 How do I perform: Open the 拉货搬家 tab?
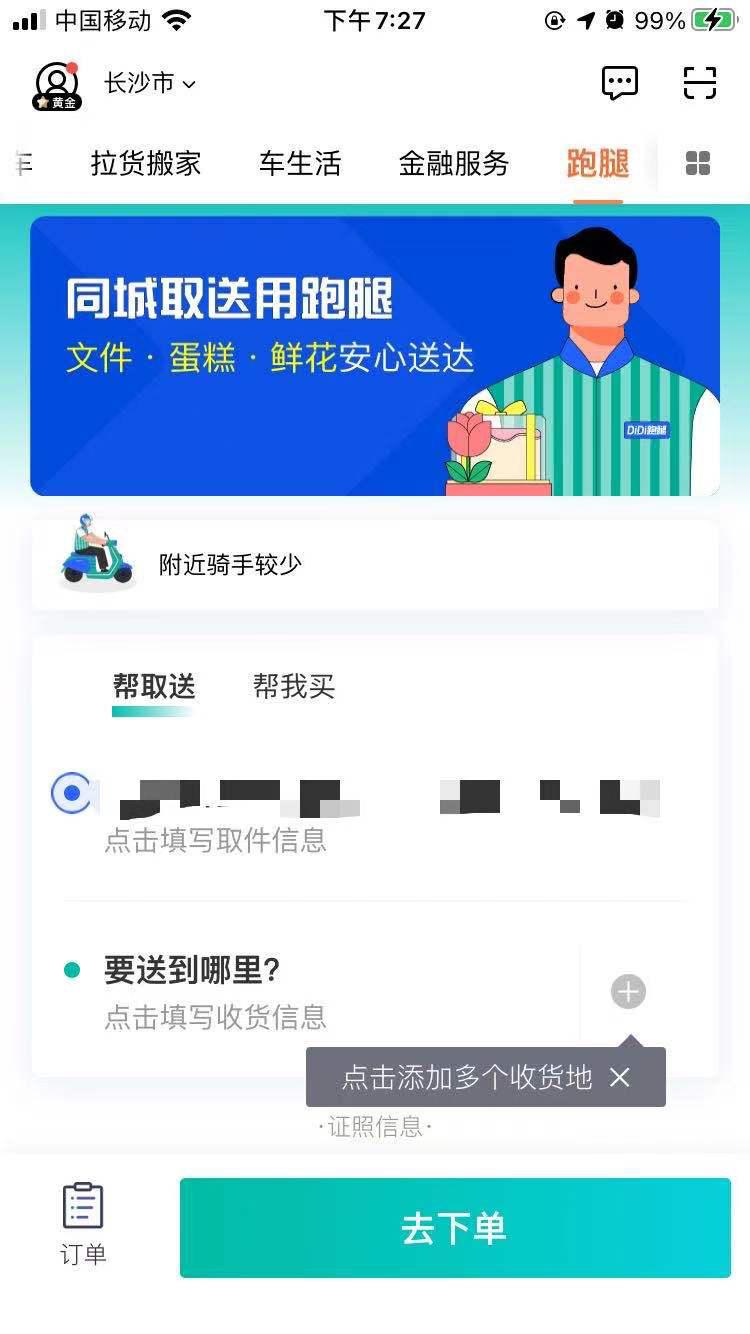tap(148, 164)
